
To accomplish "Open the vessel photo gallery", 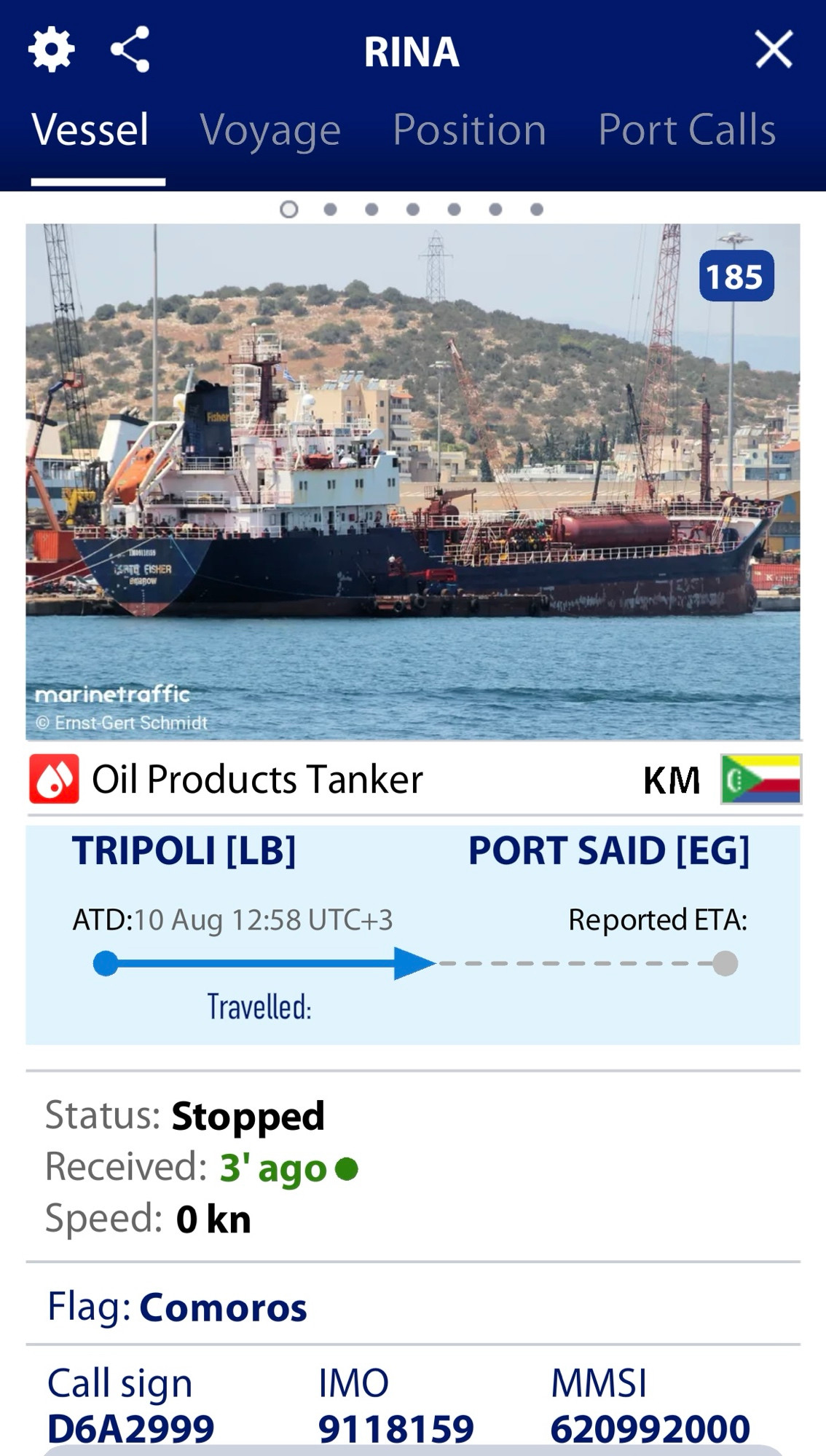I will (413, 482).
